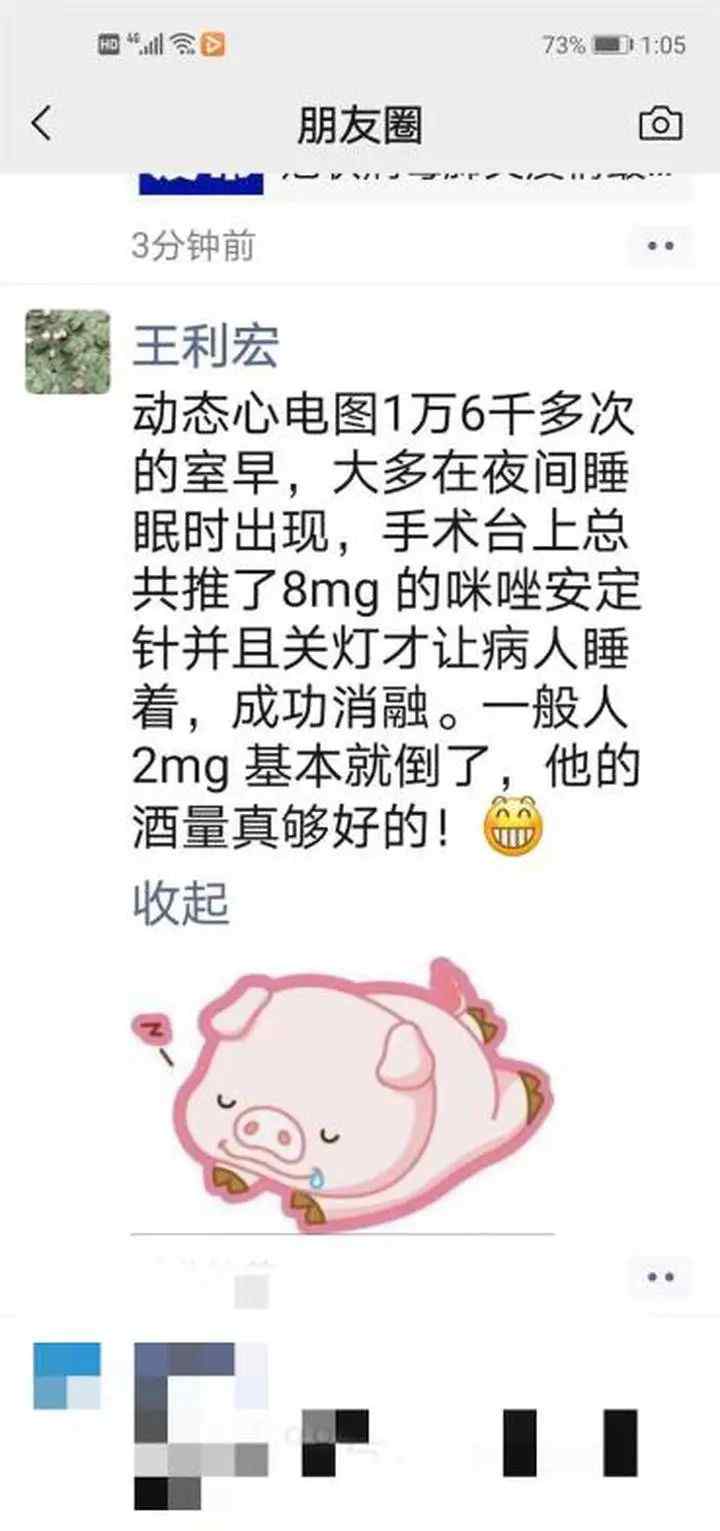
Task: Open the camera to post a moment
Action: point(660,124)
